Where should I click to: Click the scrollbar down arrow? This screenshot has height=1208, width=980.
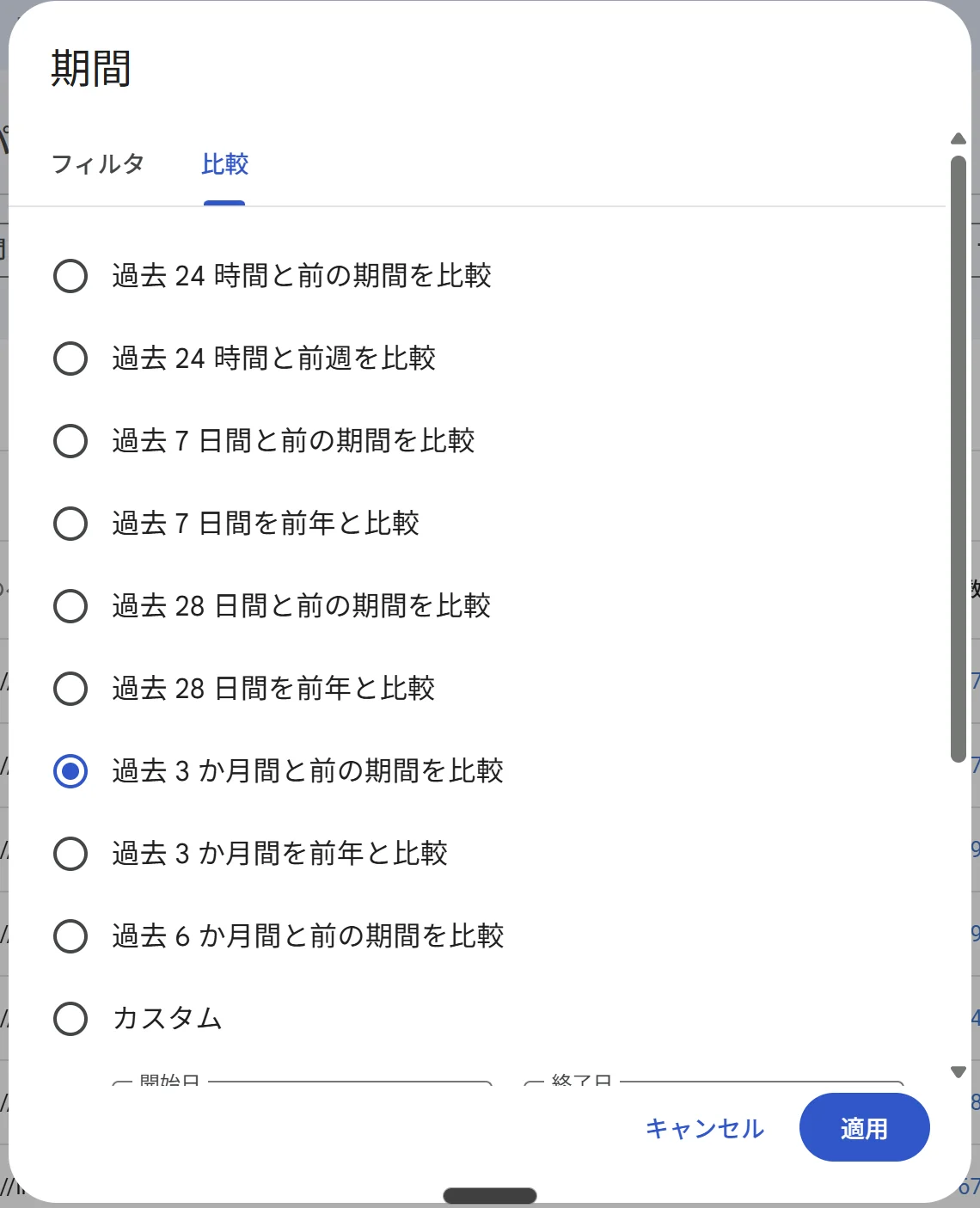point(957,1070)
